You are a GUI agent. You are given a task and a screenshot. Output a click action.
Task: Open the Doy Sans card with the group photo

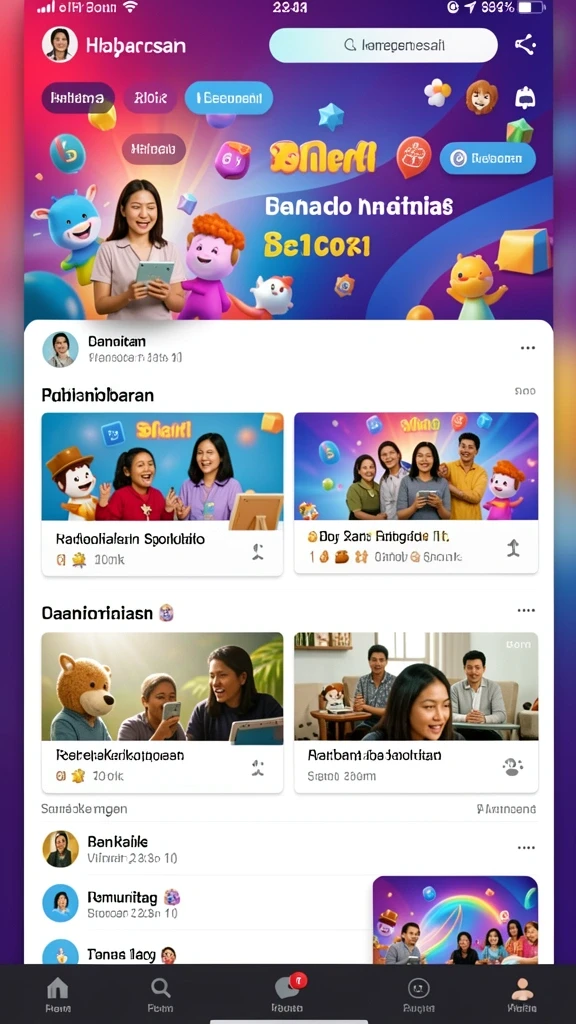(416, 493)
